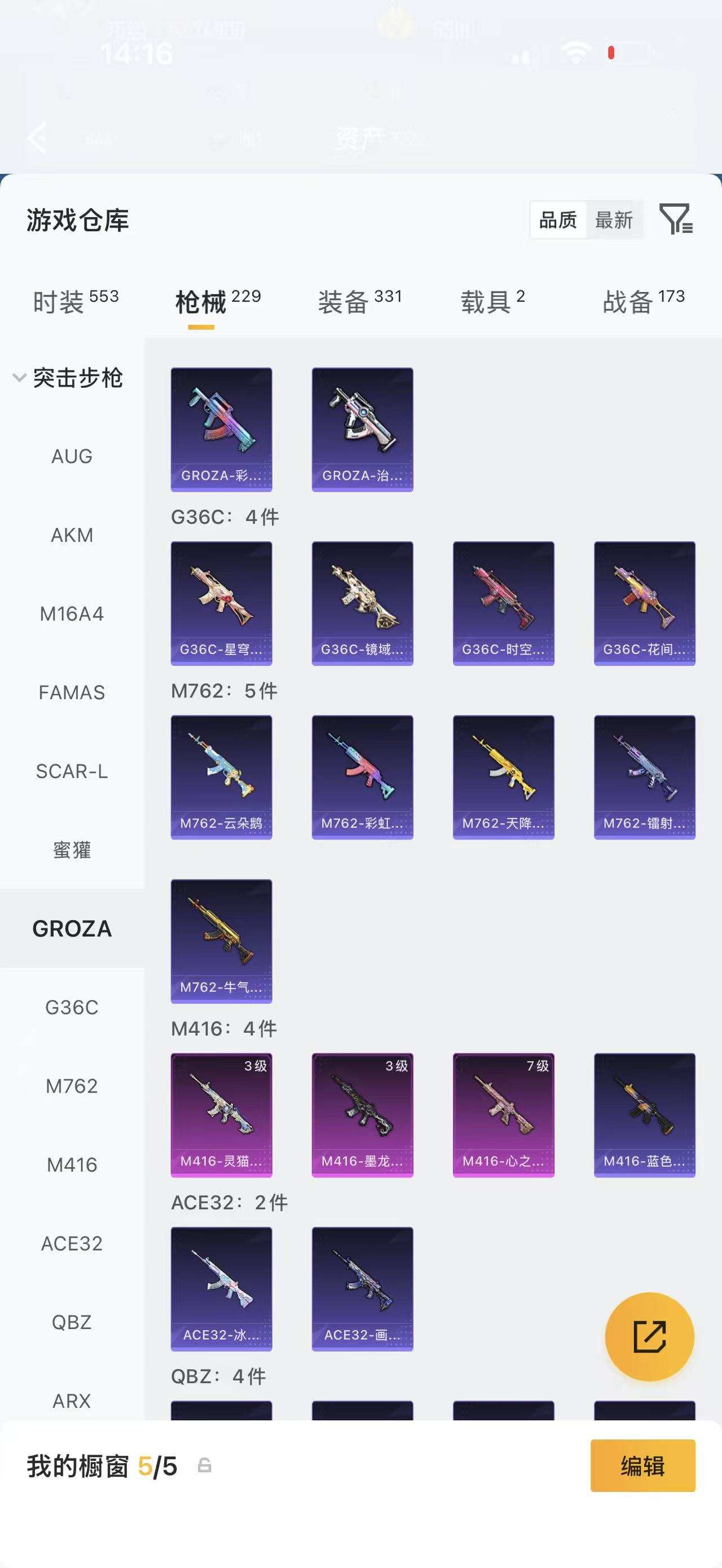Open the G36C-镜域 skin tile

[x=362, y=603]
